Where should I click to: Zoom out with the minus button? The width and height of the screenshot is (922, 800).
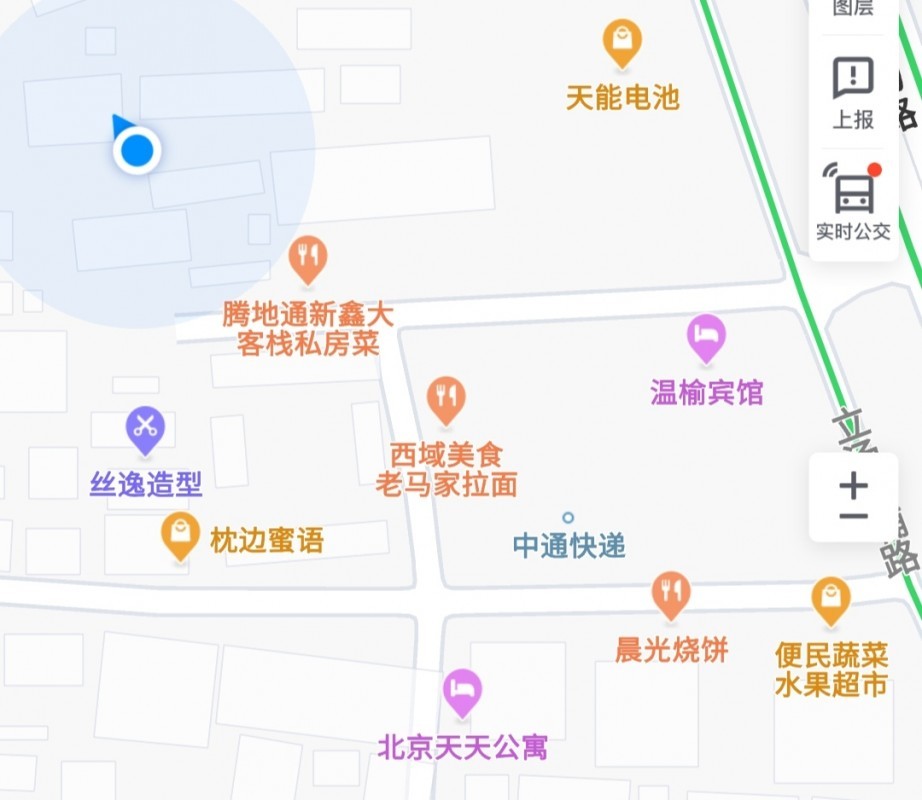[x=853, y=517]
